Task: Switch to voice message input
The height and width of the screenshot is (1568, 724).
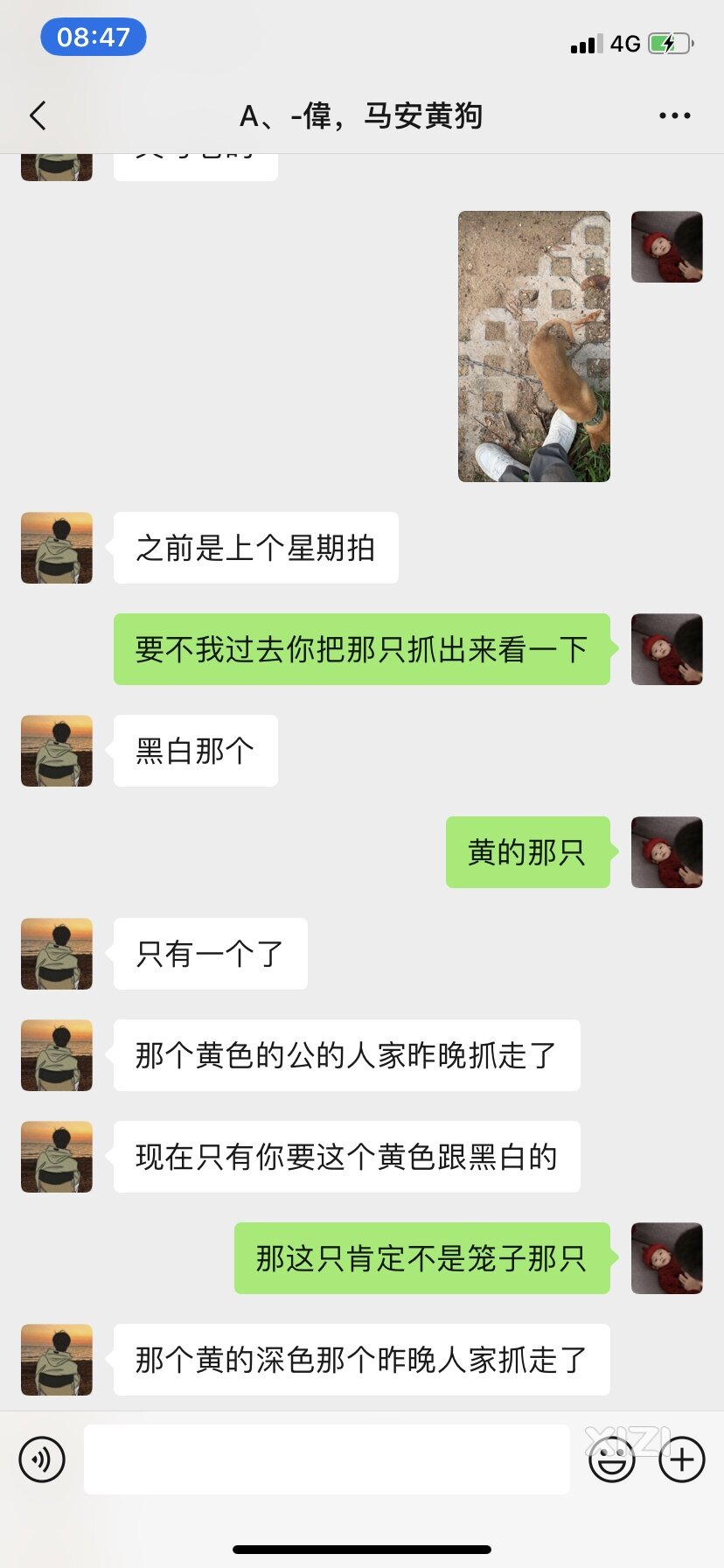Action: tap(42, 1459)
